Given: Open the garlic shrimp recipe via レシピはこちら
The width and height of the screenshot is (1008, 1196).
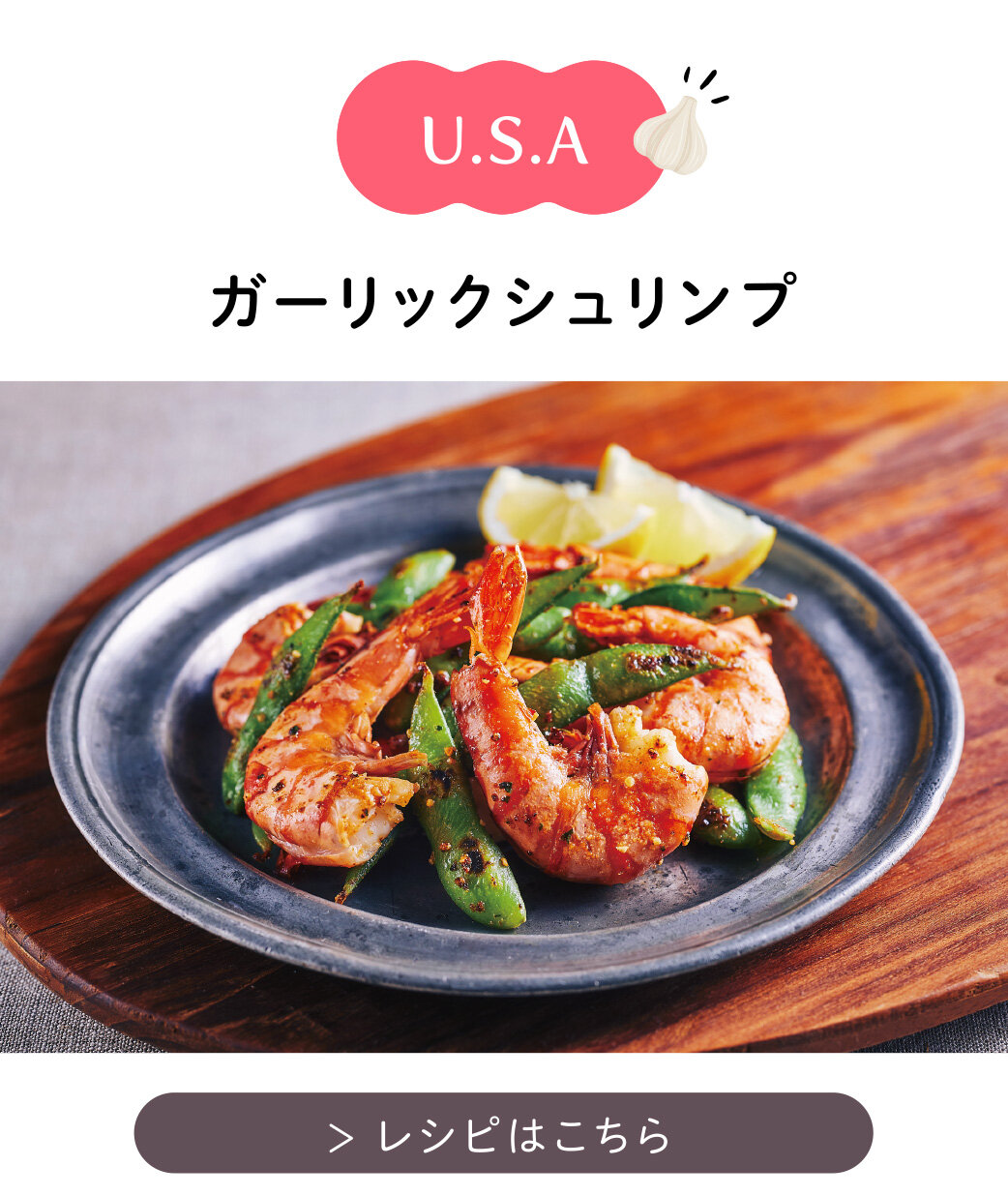Looking at the screenshot, I should [503, 1133].
